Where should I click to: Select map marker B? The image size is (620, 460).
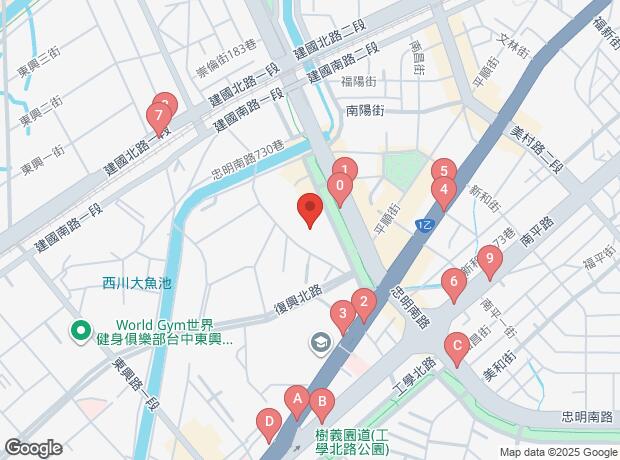point(322,406)
